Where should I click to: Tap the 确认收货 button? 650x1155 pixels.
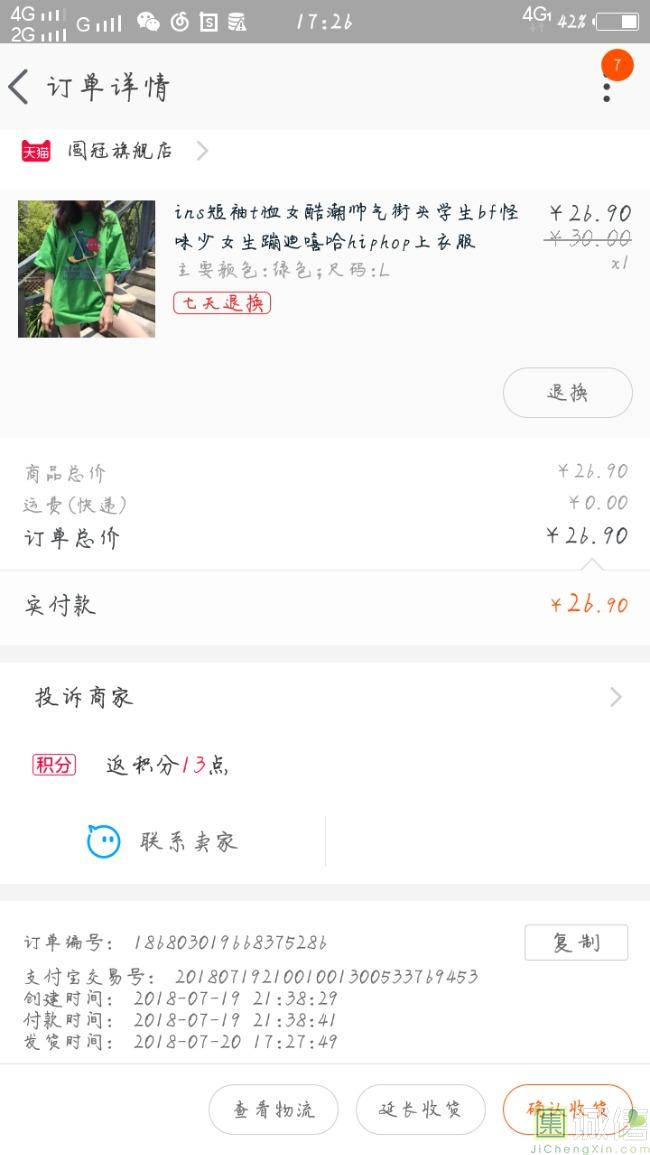(567, 1108)
